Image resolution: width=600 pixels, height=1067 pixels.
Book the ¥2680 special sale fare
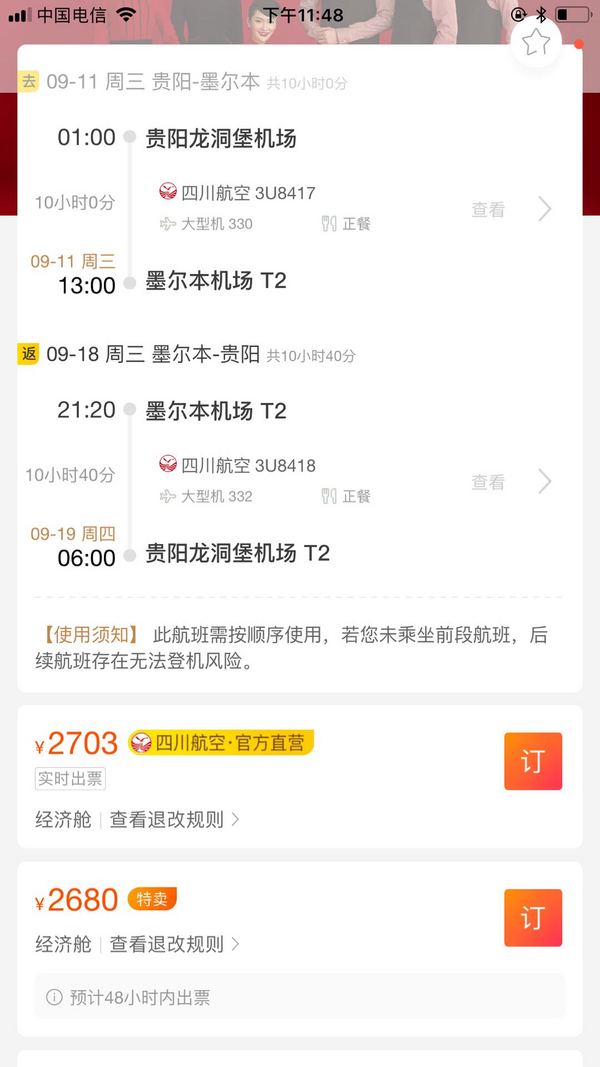[532, 917]
